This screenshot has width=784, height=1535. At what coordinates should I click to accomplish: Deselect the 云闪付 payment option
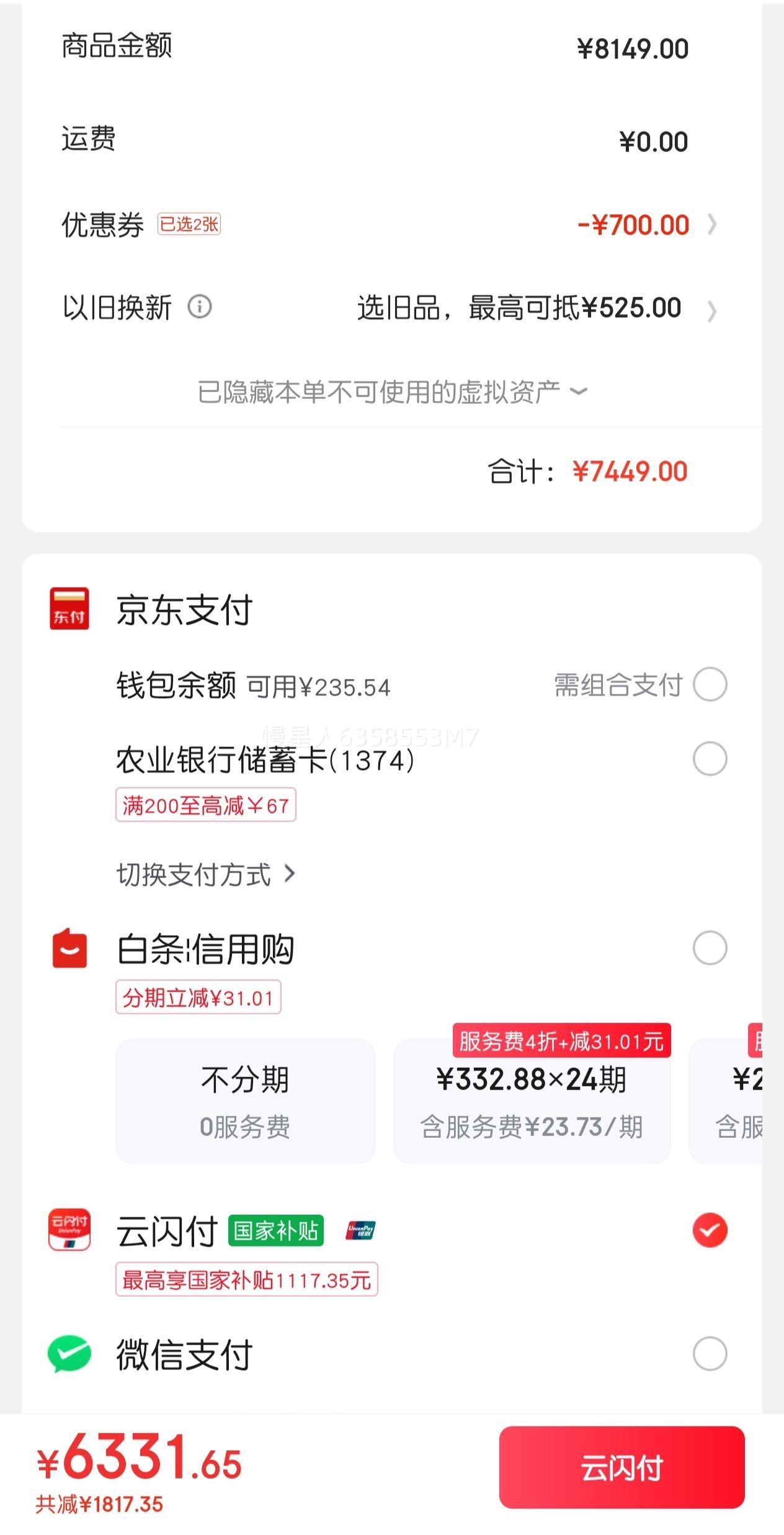point(710,1230)
